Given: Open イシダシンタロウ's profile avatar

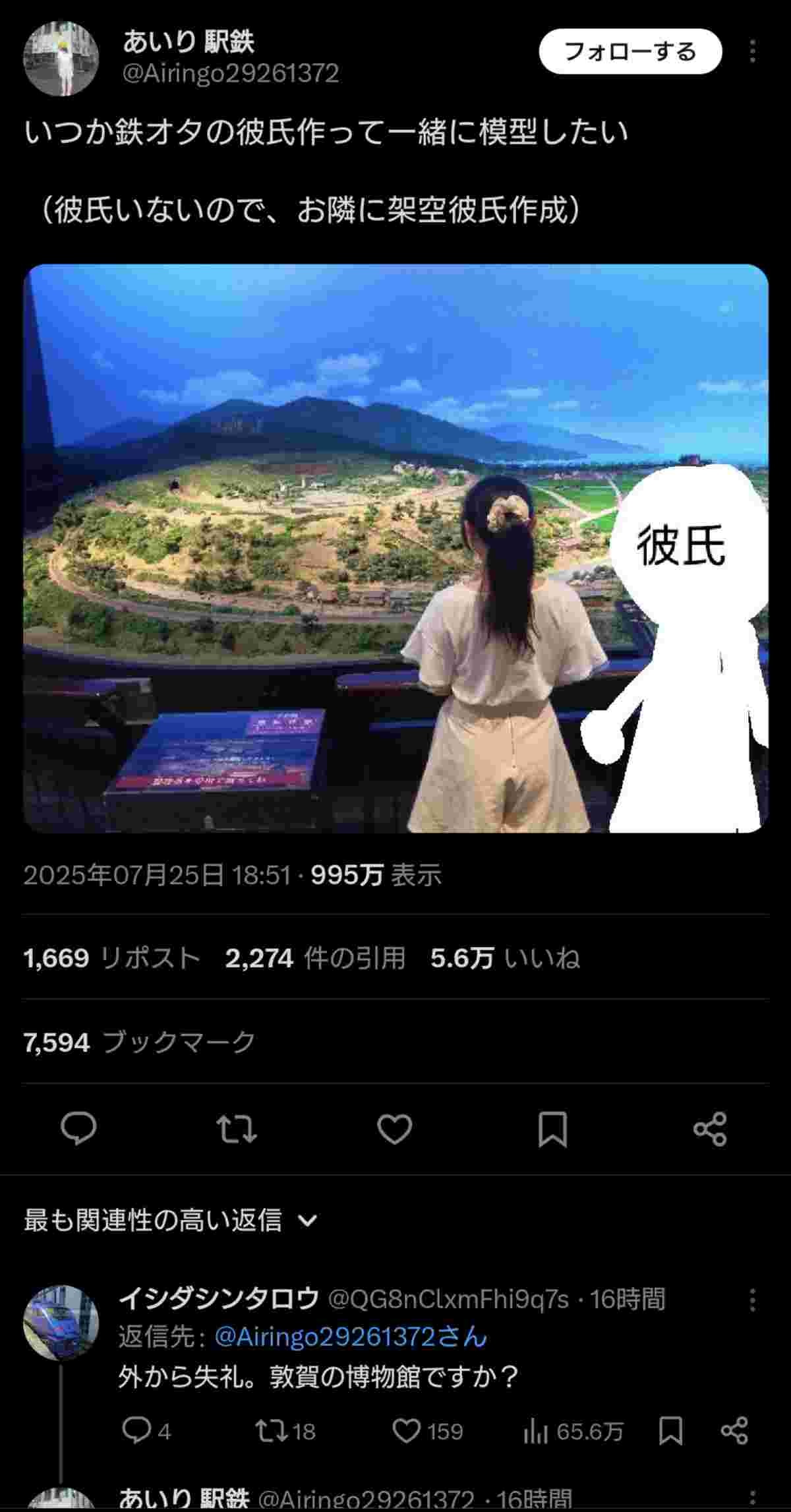Looking at the screenshot, I should (61, 1322).
